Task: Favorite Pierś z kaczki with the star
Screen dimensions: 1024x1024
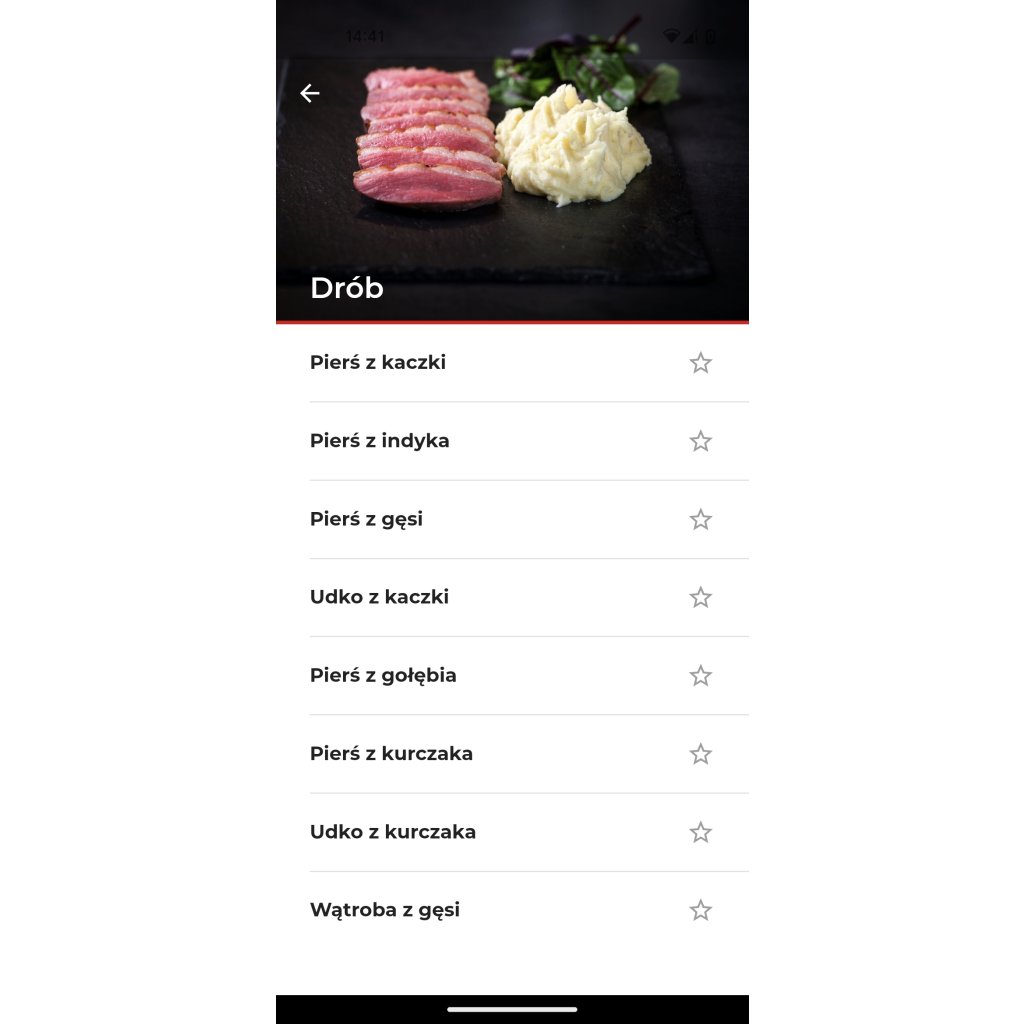Action: (700, 363)
